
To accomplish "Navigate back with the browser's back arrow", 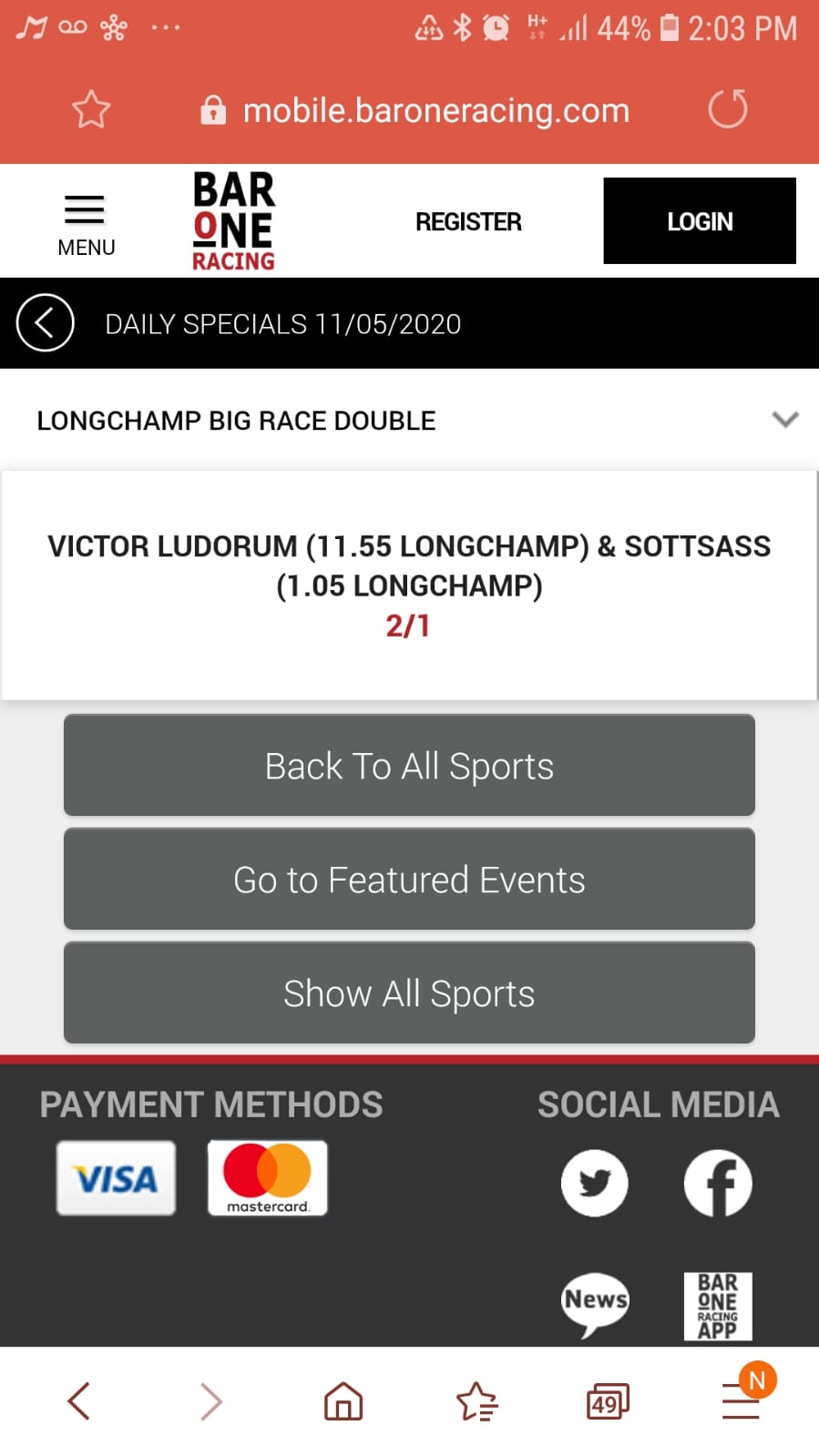I will 79,1400.
